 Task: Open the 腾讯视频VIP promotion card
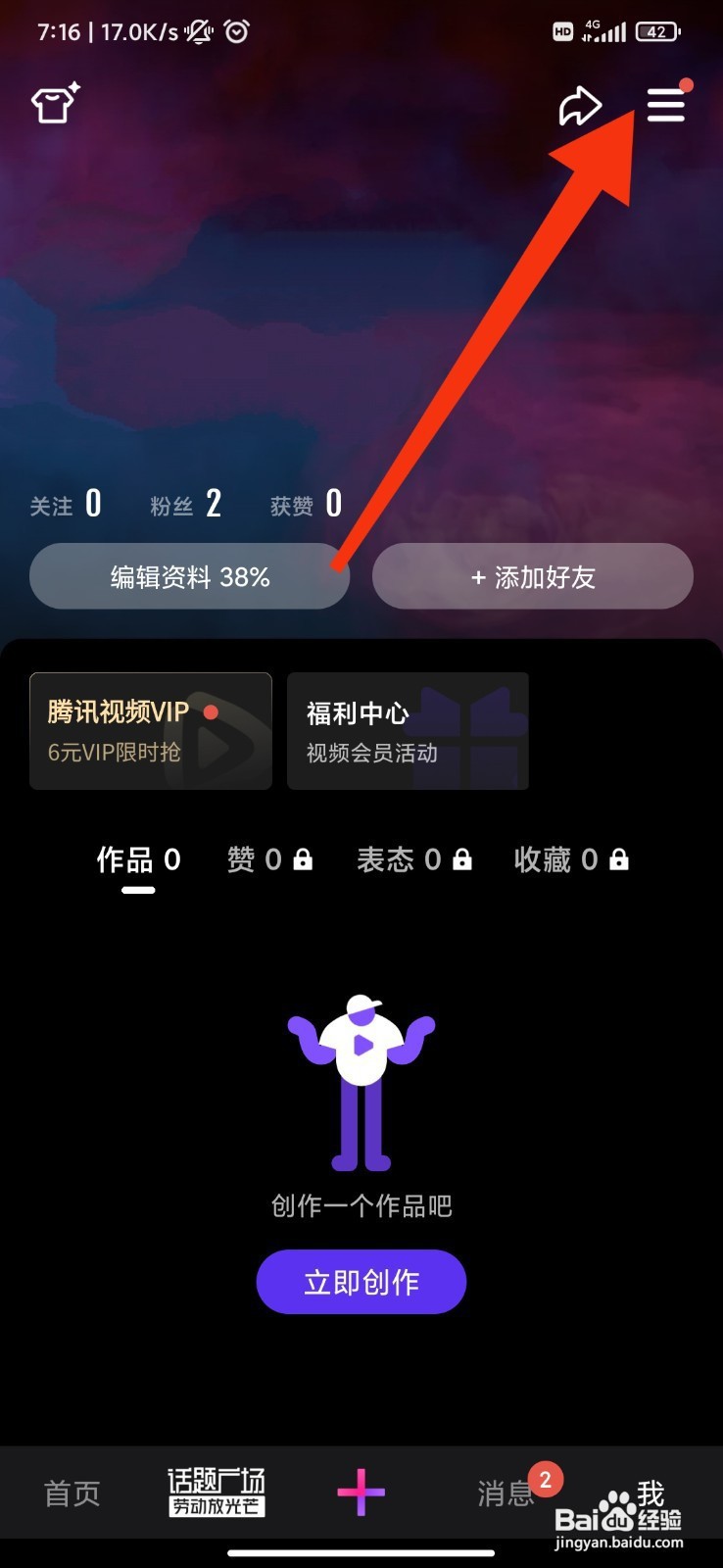(150, 730)
